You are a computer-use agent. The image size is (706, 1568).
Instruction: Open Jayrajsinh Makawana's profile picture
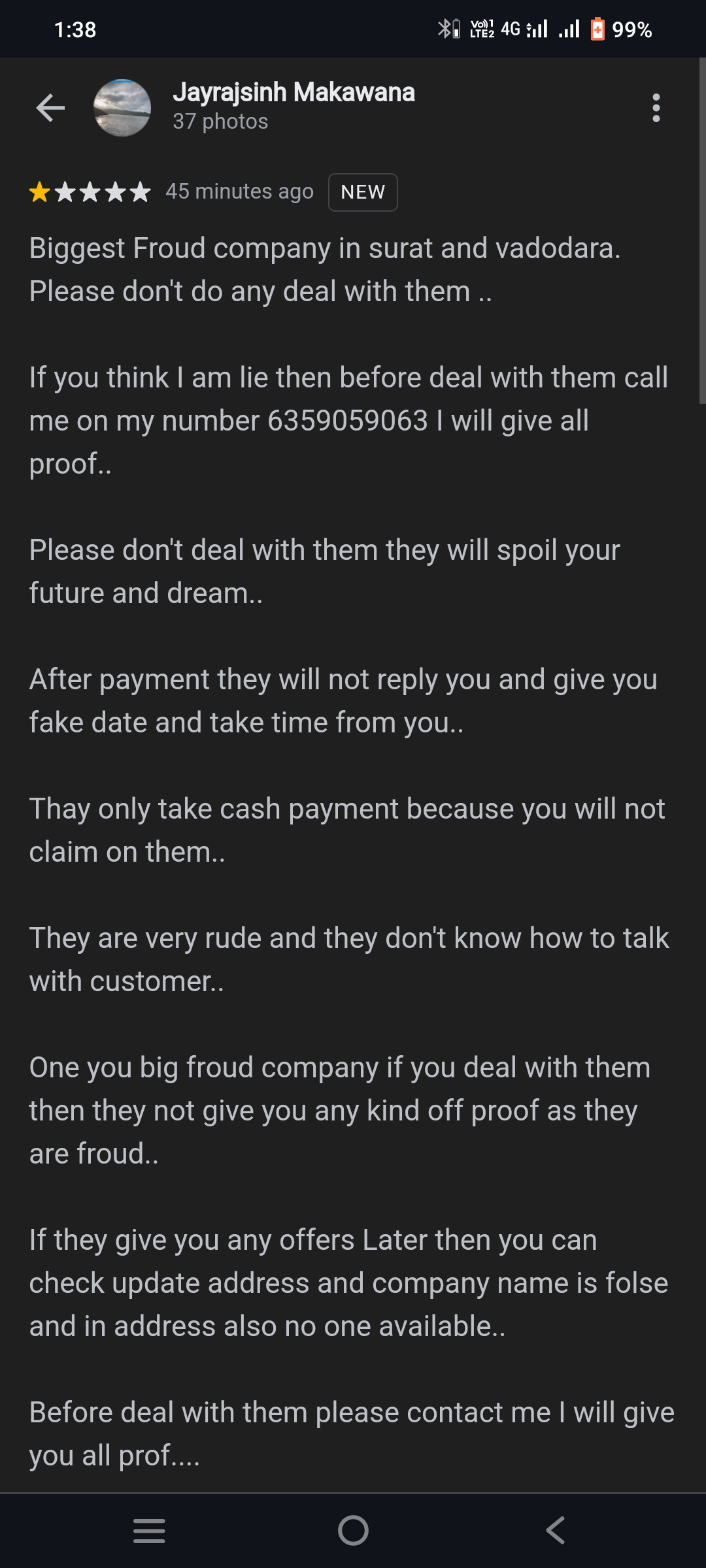[x=122, y=108]
